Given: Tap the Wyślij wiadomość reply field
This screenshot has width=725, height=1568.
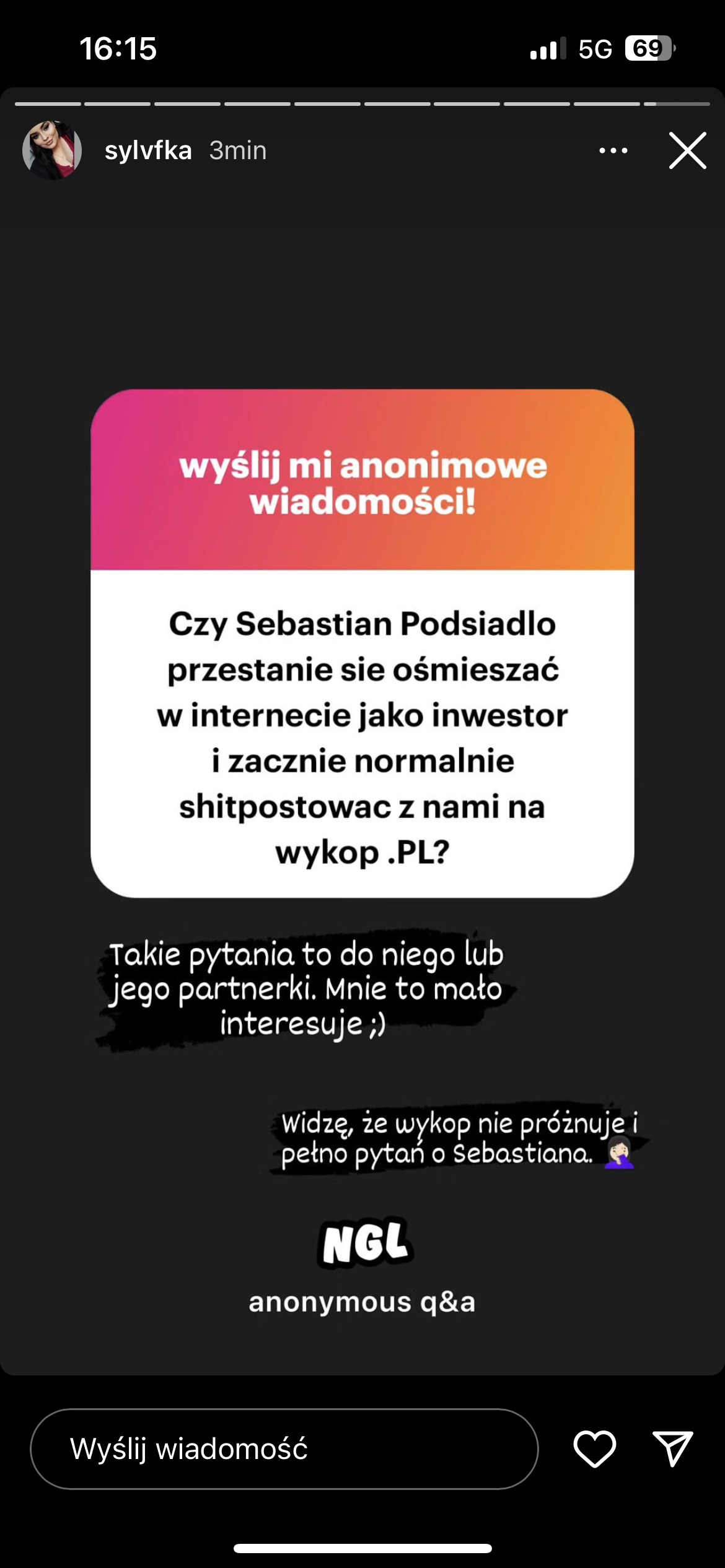Looking at the screenshot, I should [284, 1449].
